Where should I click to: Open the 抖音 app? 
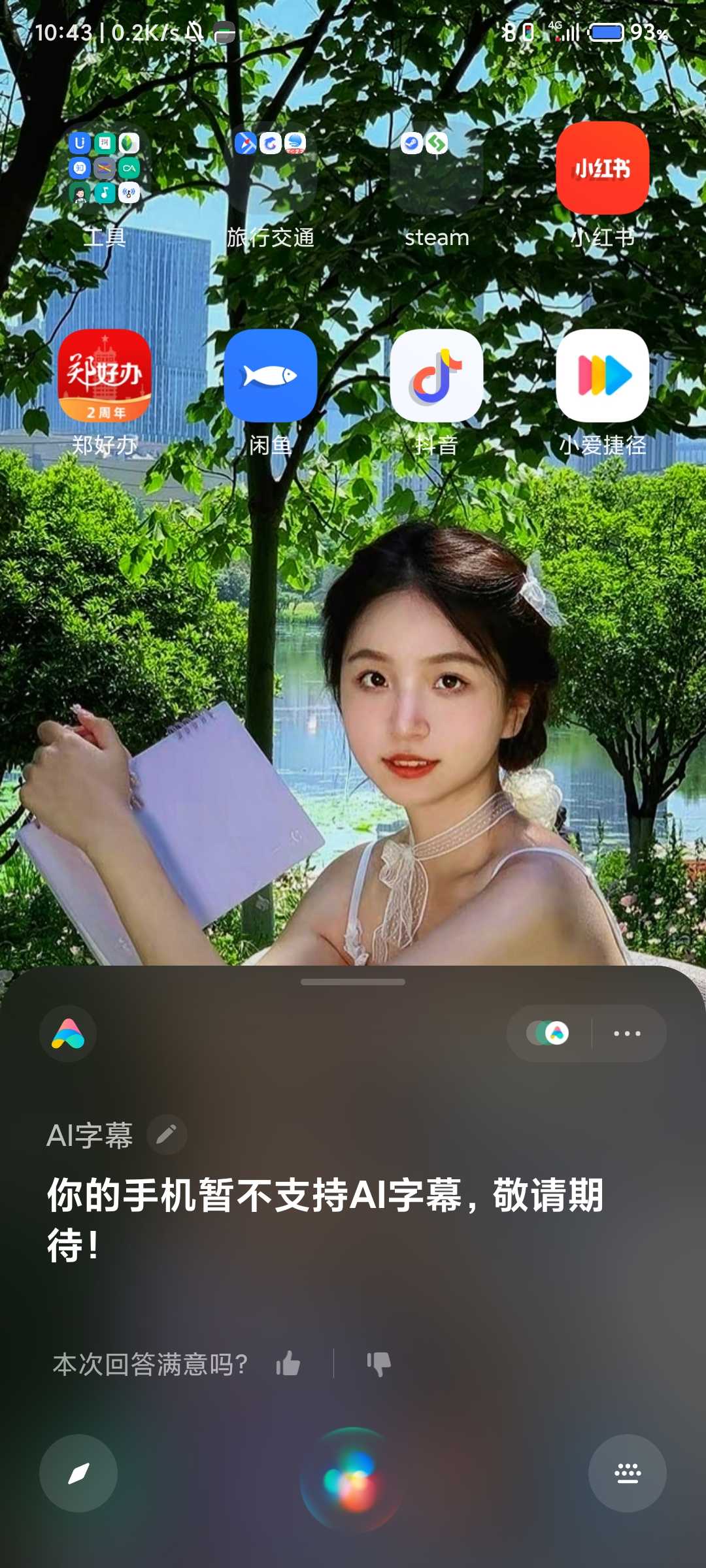click(x=436, y=376)
